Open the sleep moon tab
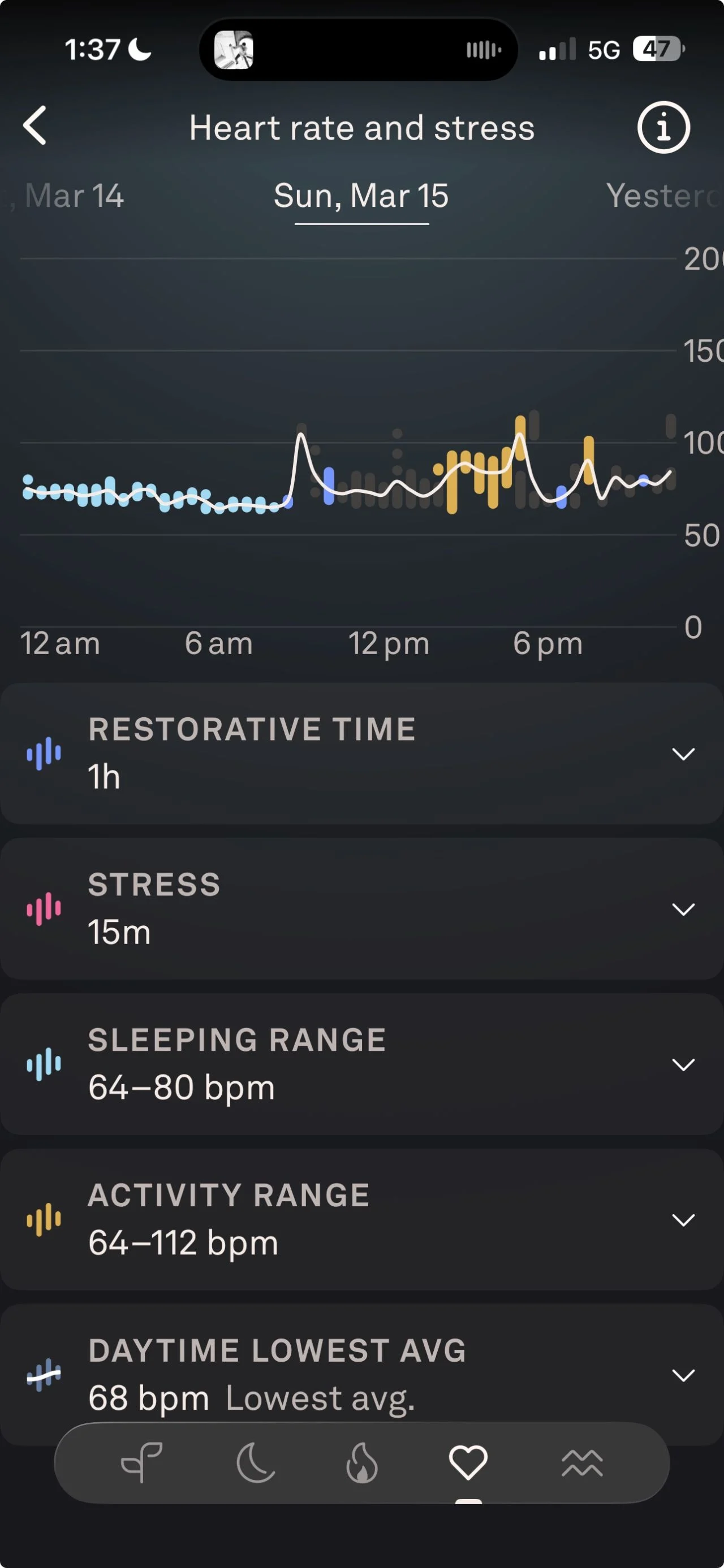 click(x=255, y=1462)
